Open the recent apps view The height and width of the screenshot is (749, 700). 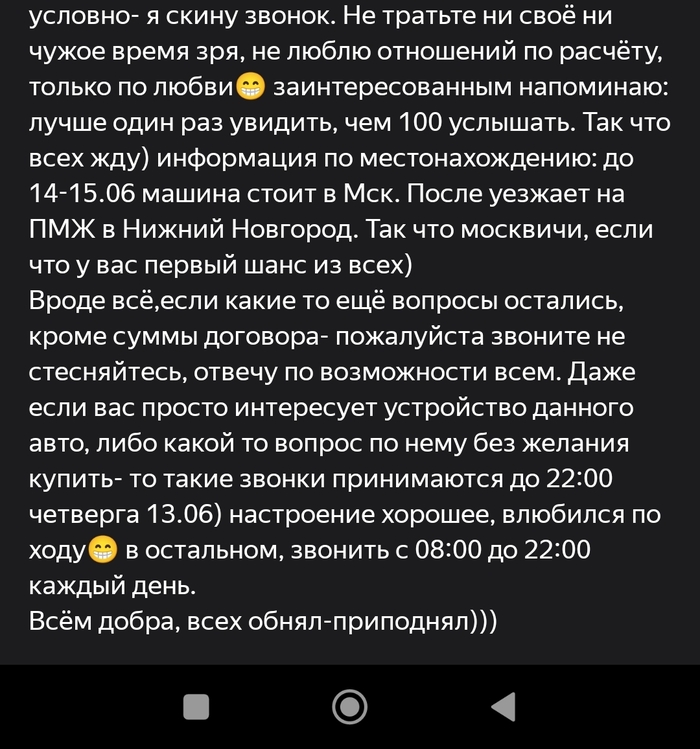coord(196,707)
